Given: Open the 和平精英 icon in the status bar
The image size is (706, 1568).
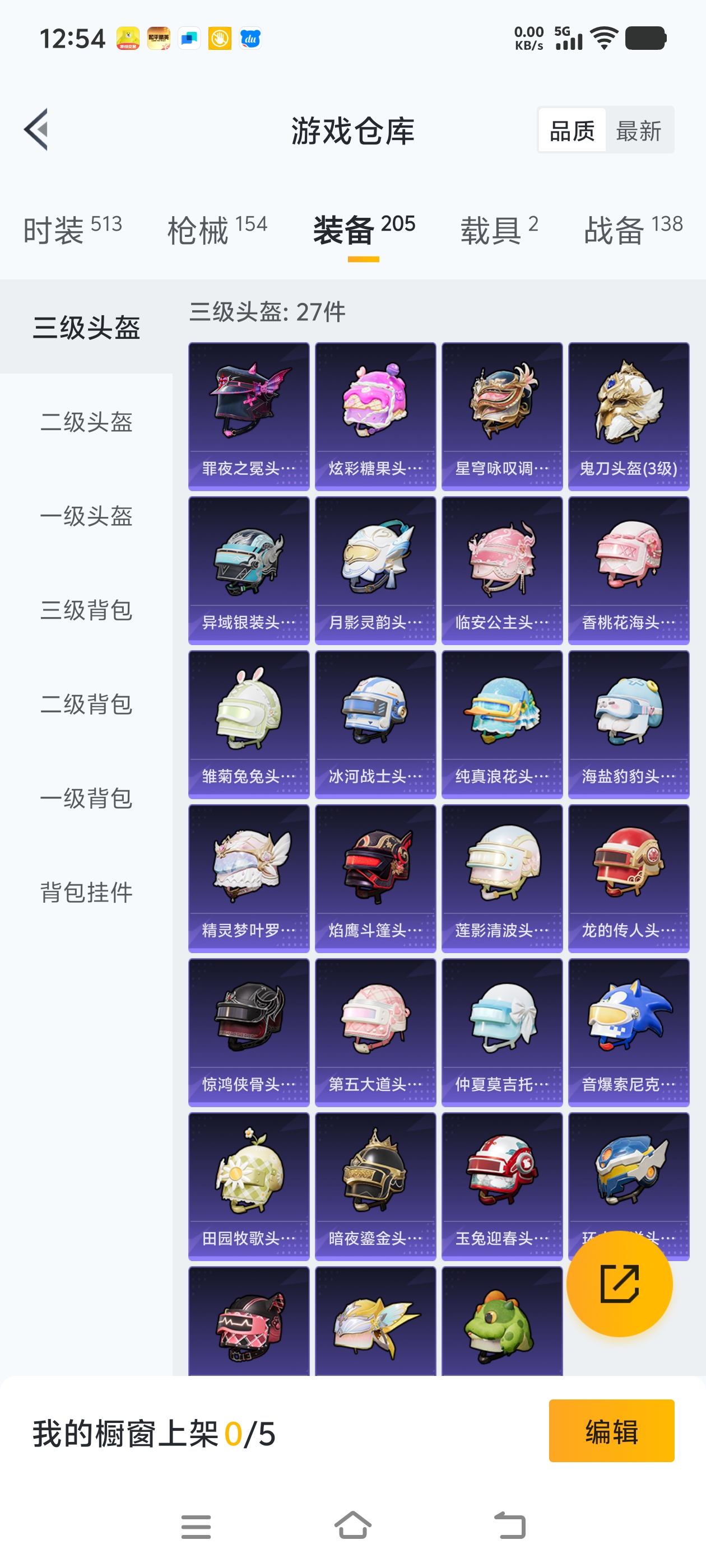Looking at the screenshot, I should [160, 38].
